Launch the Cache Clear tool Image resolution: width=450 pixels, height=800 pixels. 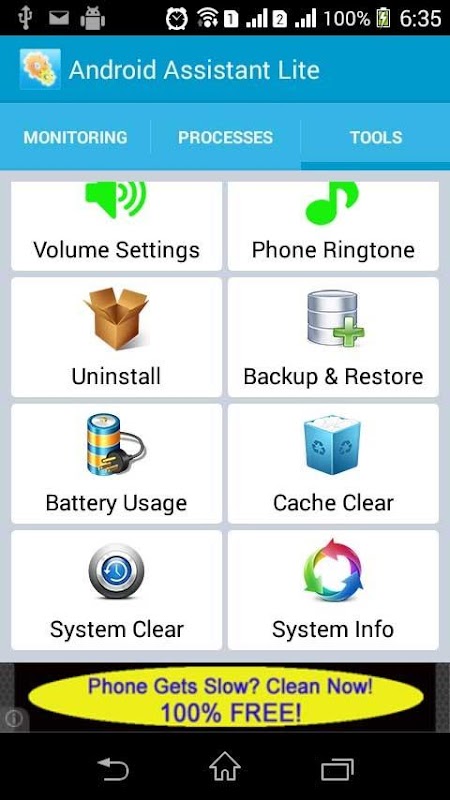click(x=333, y=463)
